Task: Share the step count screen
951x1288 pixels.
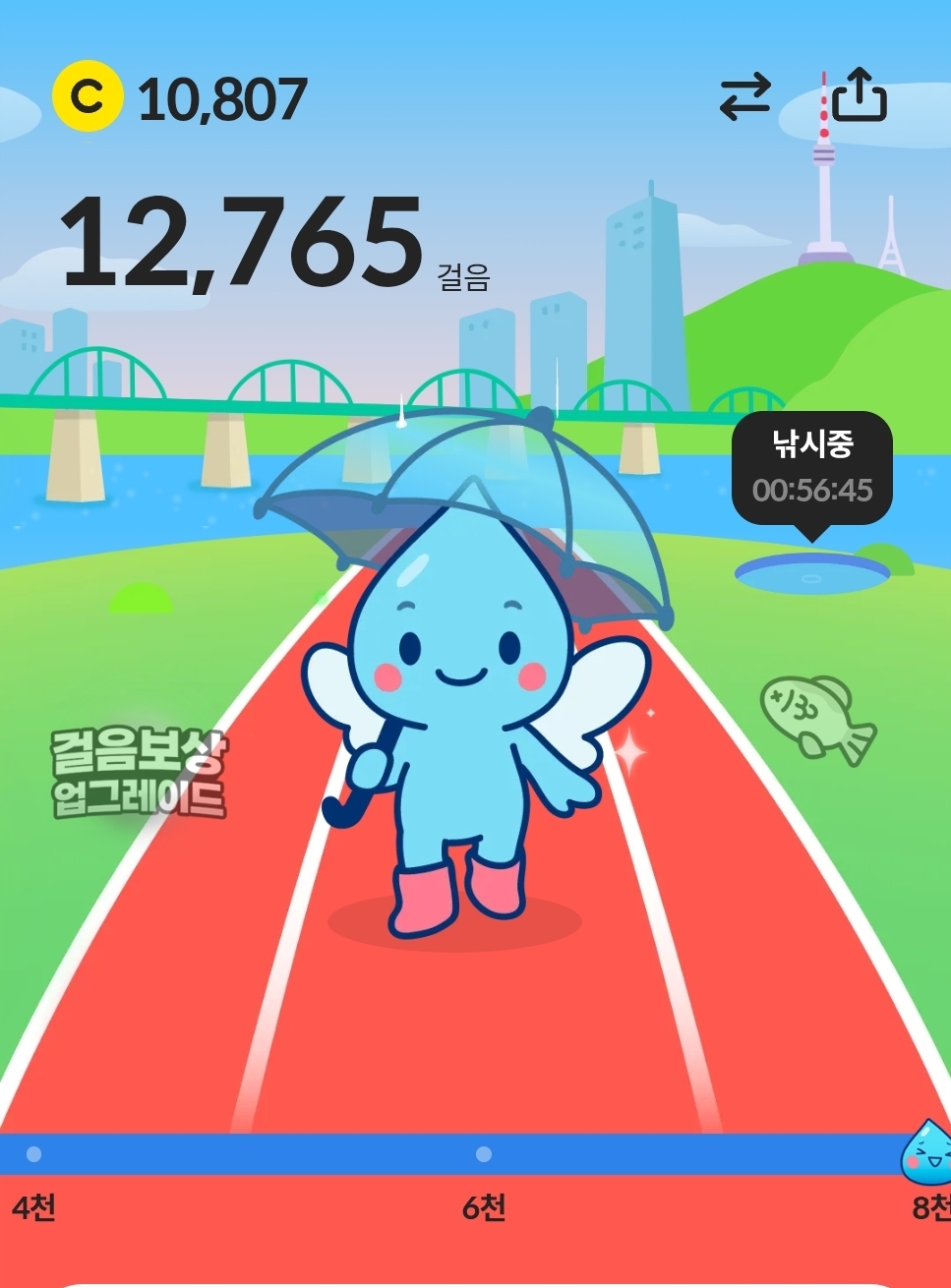Action: point(860,95)
